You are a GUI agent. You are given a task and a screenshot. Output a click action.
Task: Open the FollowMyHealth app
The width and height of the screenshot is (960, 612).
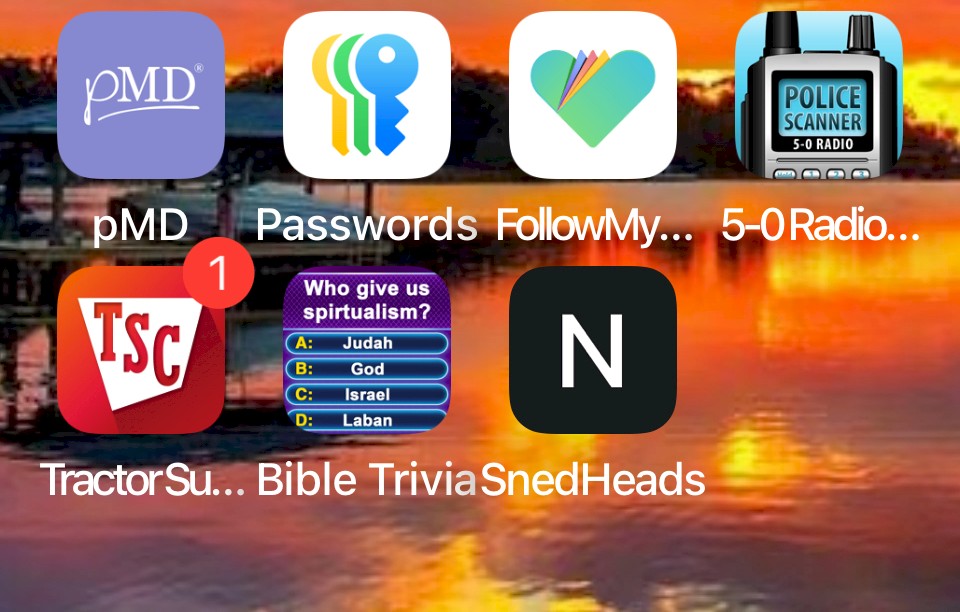pyautogui.click(x=593, y=95)
